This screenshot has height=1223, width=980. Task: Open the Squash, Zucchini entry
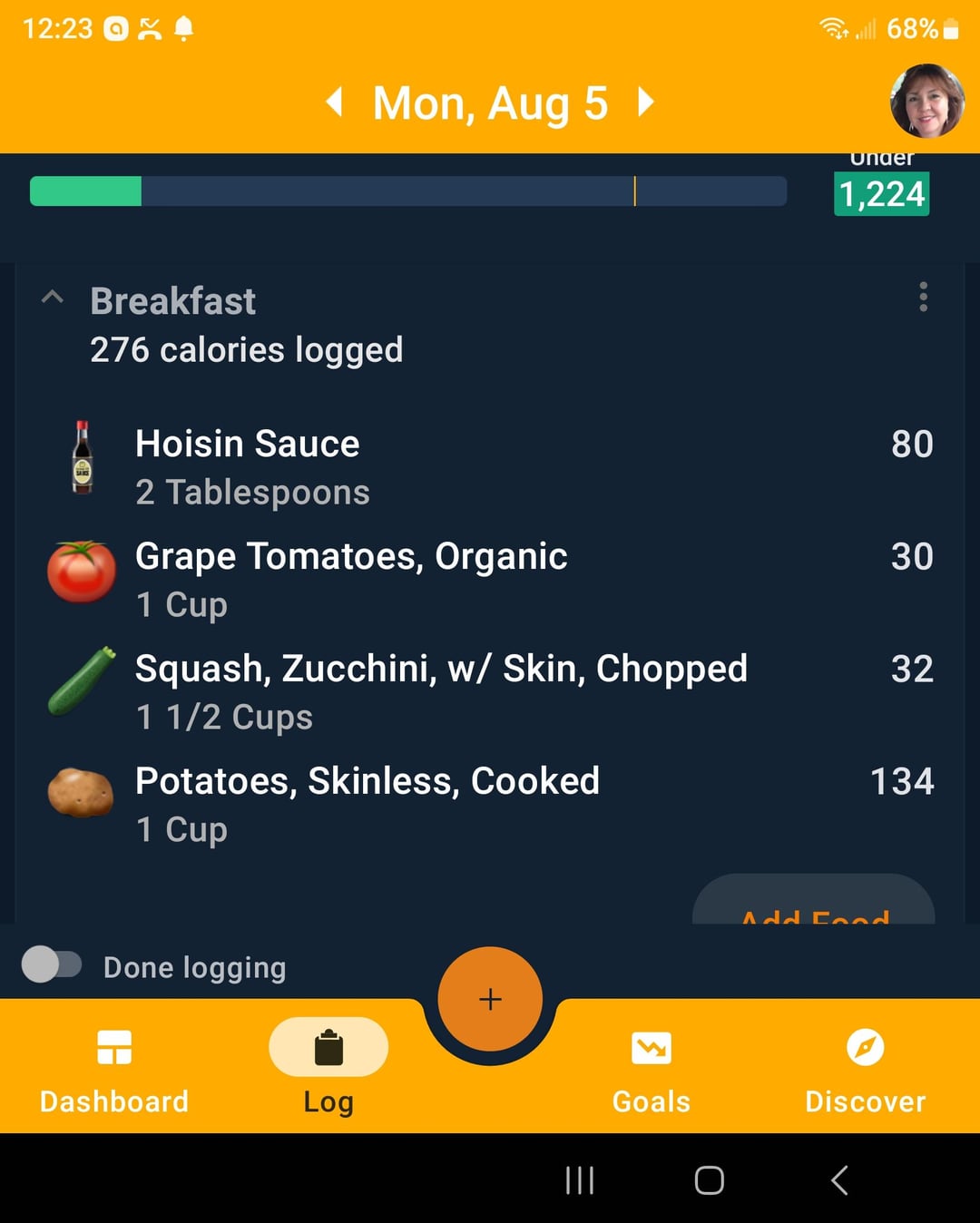[490, 691]
